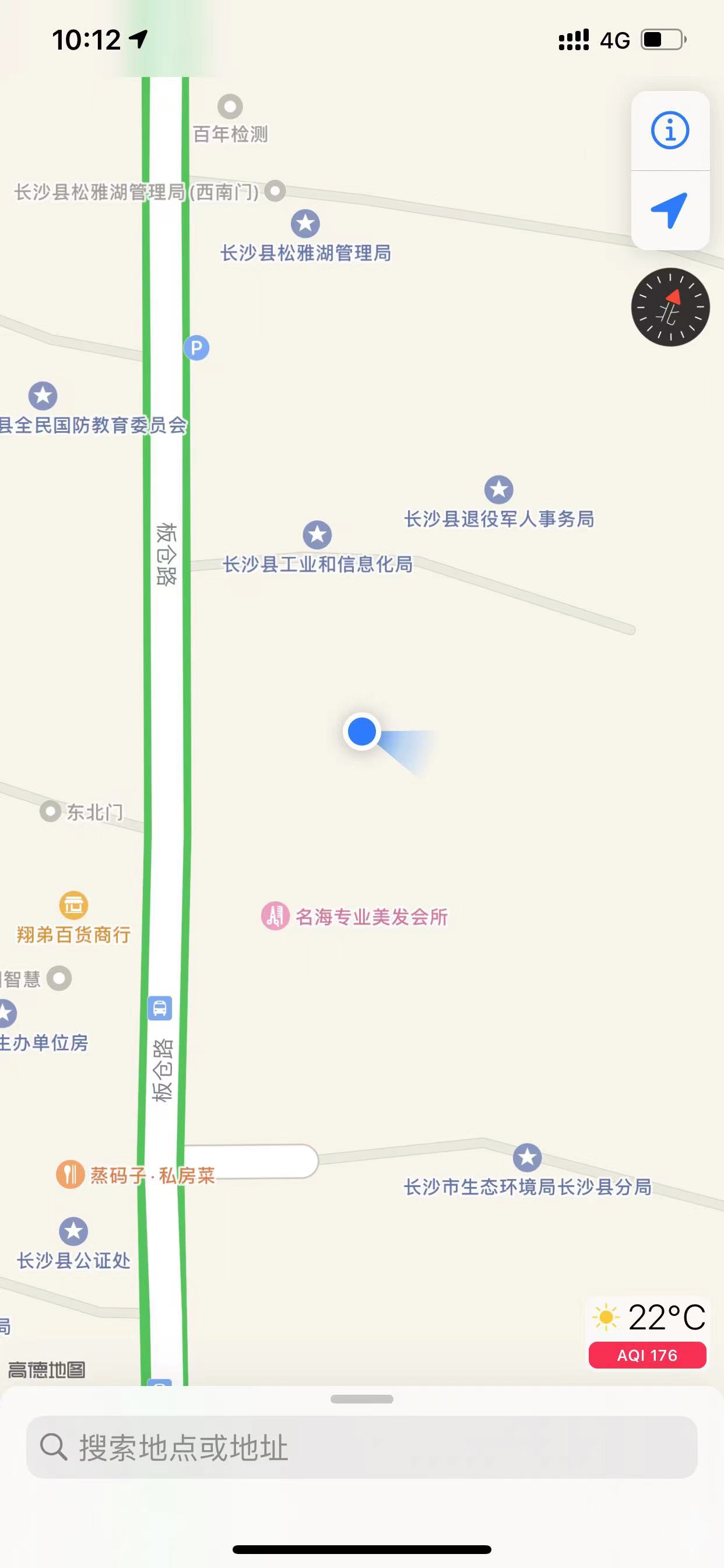Image resolution: width=724 pixels, height=1568 pixels.
Task: Tap the compass to reset north
Action: (670, 307)
